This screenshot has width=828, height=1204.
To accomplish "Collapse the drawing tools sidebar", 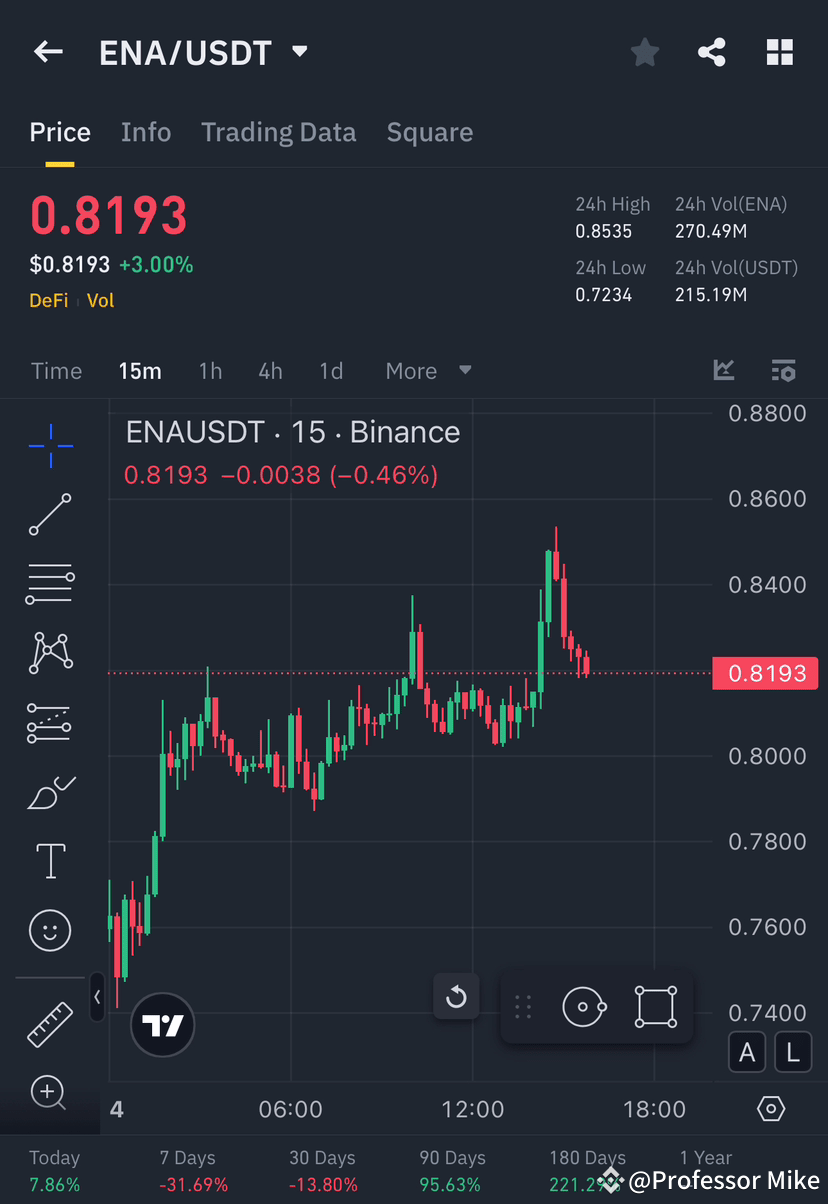I will (97, 997).
